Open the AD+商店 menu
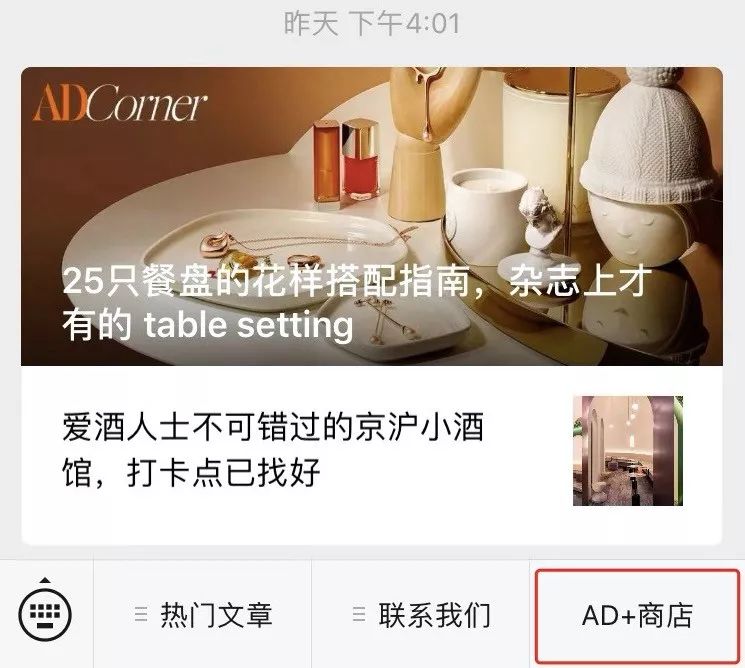The height and width of the screenshot is (668, 745). (636, 615)
